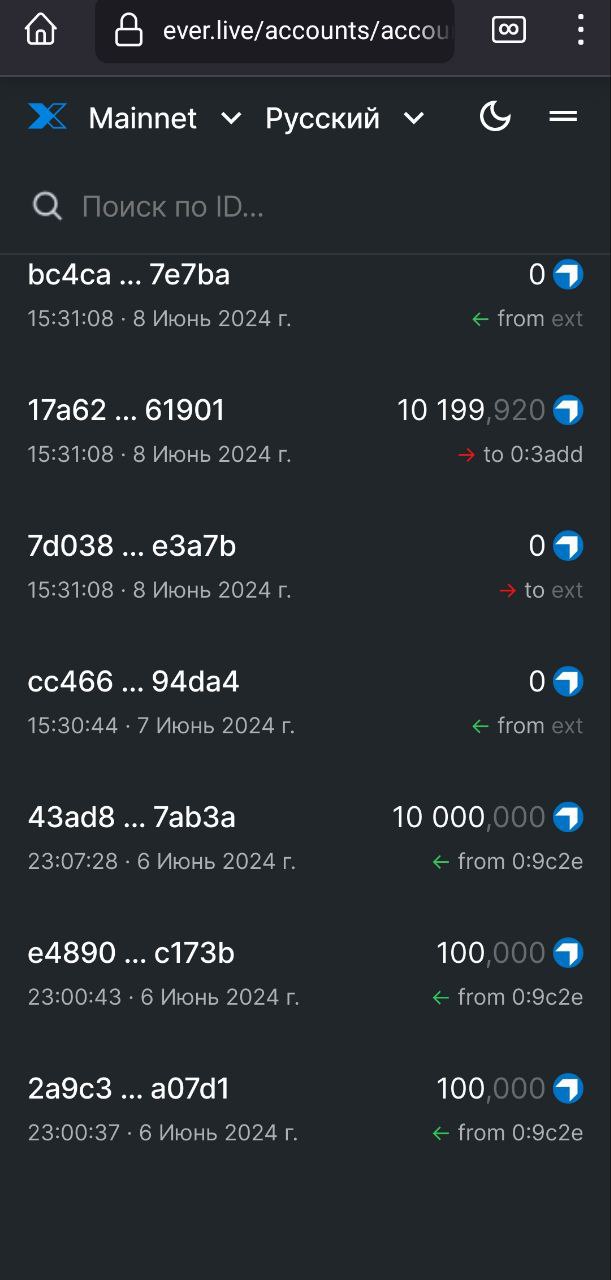611x1280 pixels.
Task: Open transaction 7d038 ... e3a7b
Action: (132, 547)
